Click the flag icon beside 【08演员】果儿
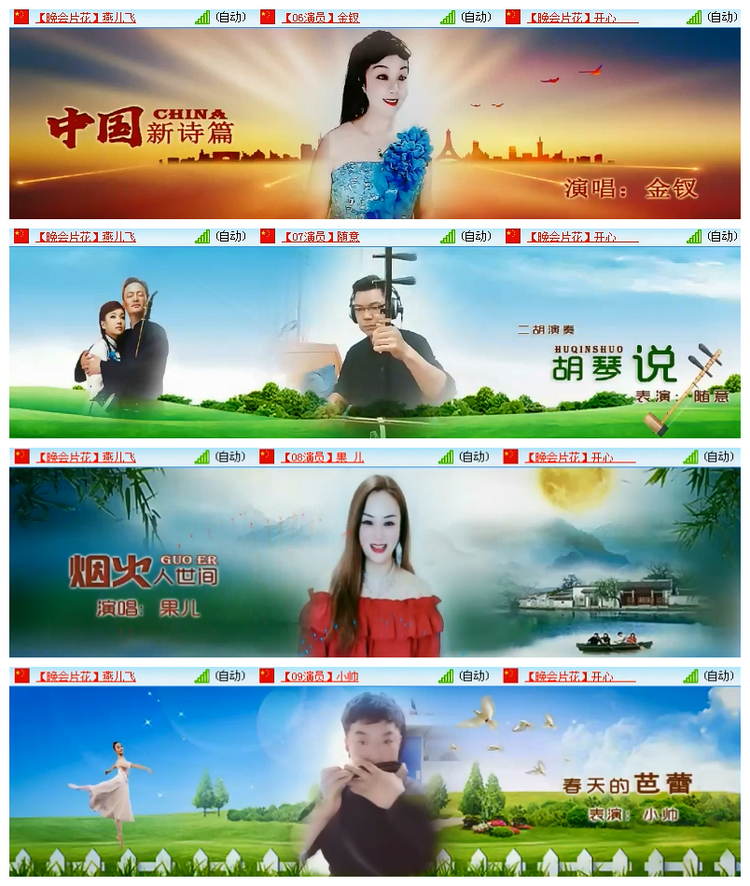The image size is (750, 886). (268, 456)
